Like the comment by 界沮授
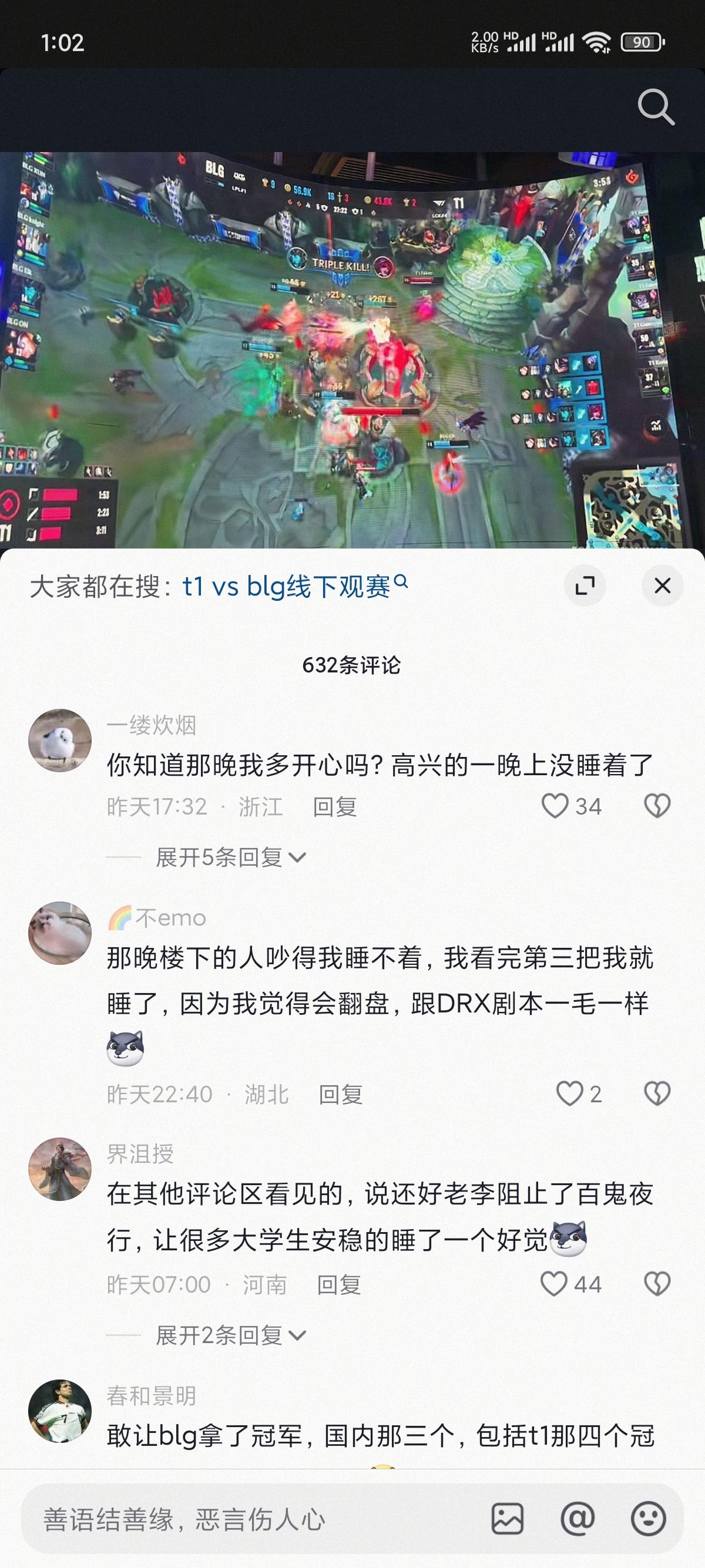Viewport: 705px width, 1568px height. coord(554,1284)
